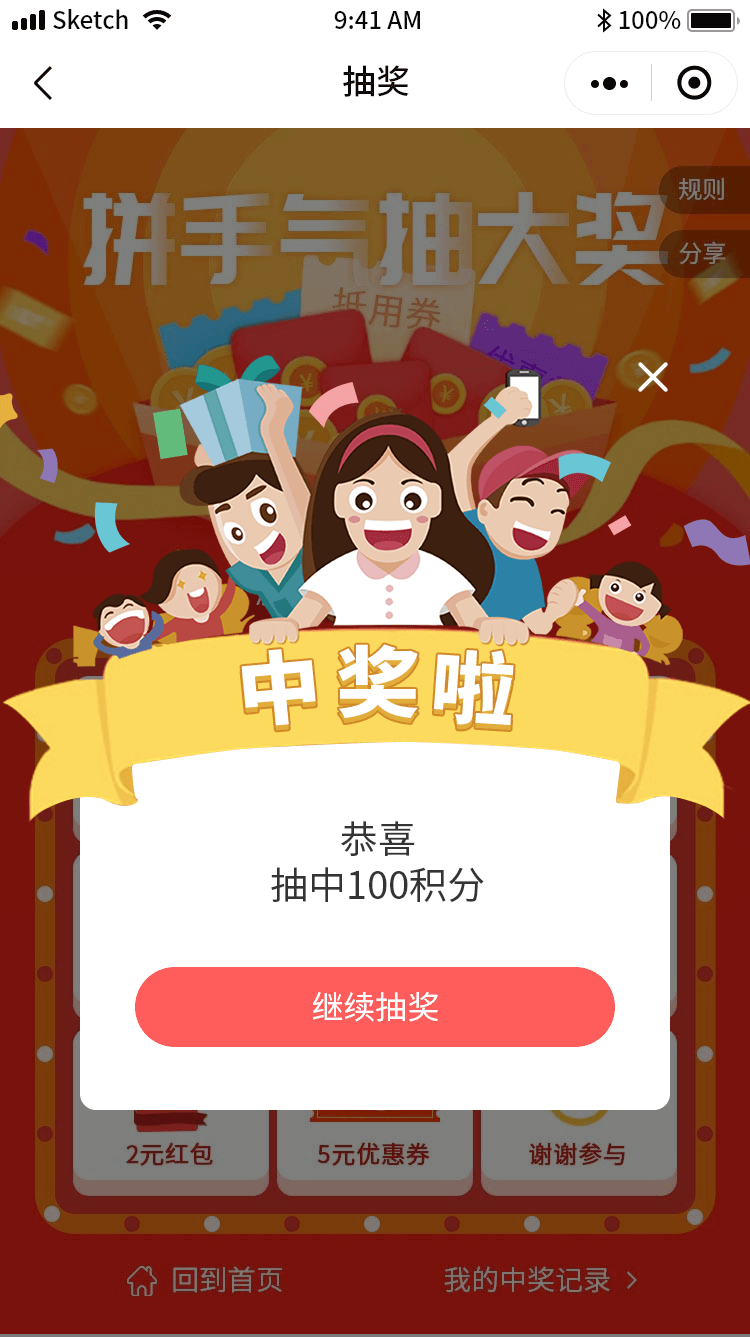The width and height of the screenshot is (750, 1337).
Task: Open the mini program more-options menu
Action: pyautogui.click(x=609, y=83)
